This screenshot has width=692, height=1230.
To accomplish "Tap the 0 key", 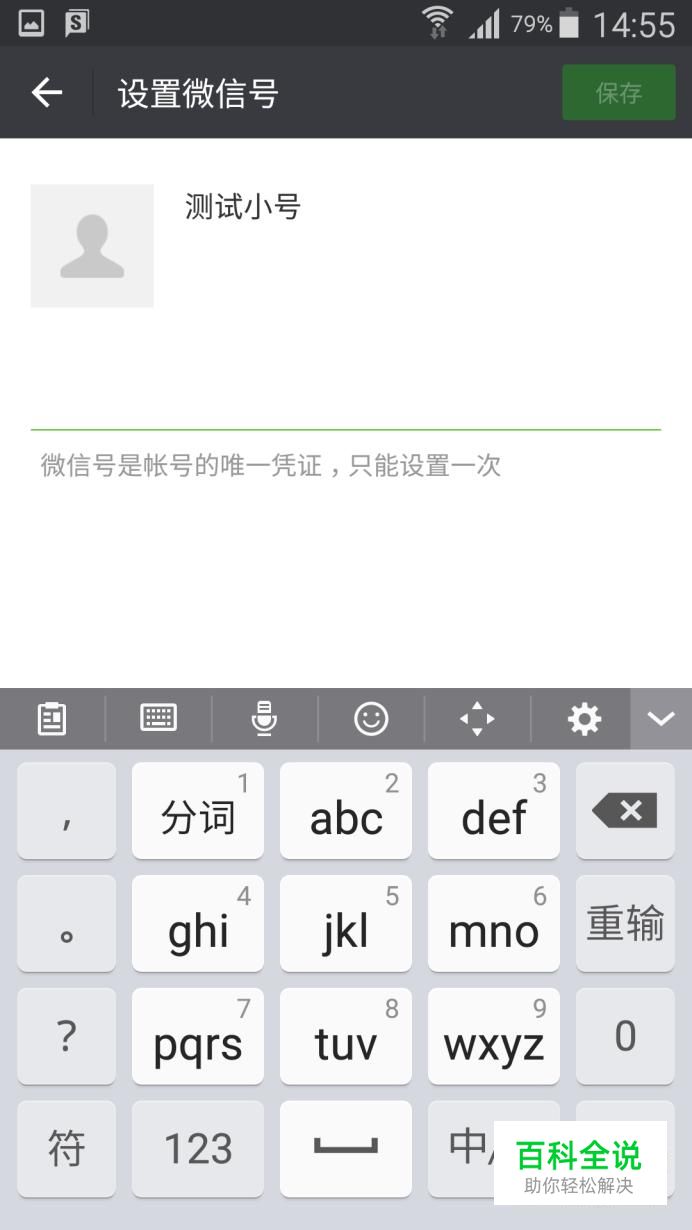I will 625,1036.
